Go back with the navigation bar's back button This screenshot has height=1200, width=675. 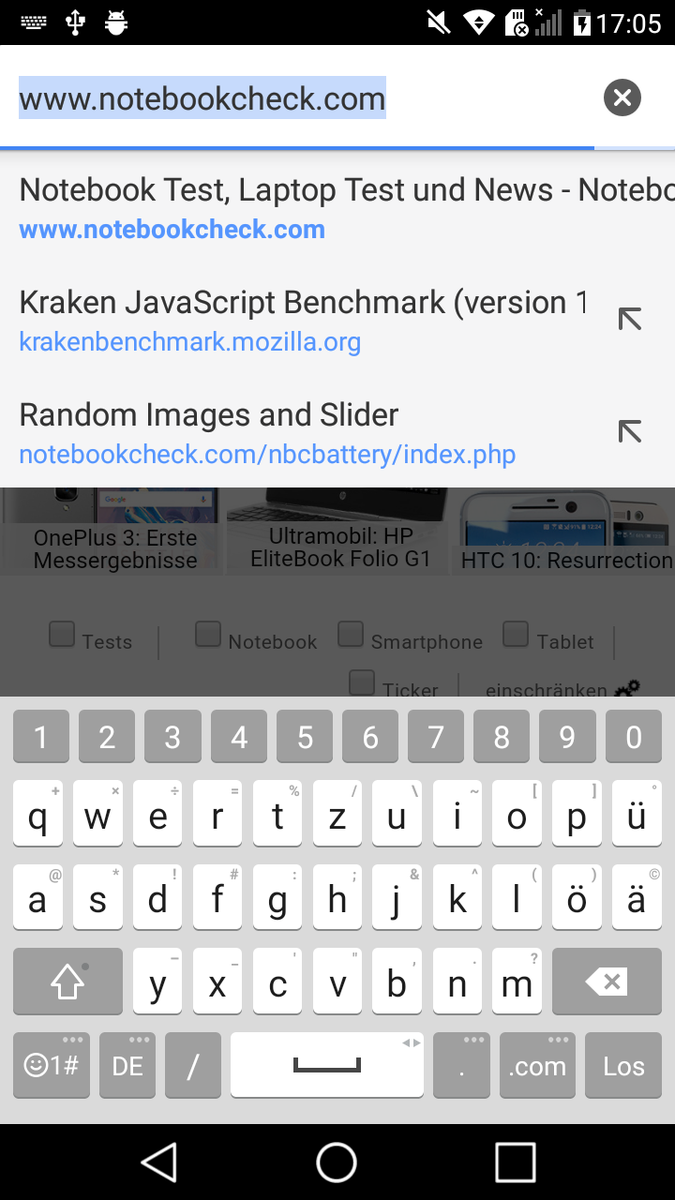(x=158, y=1162)
